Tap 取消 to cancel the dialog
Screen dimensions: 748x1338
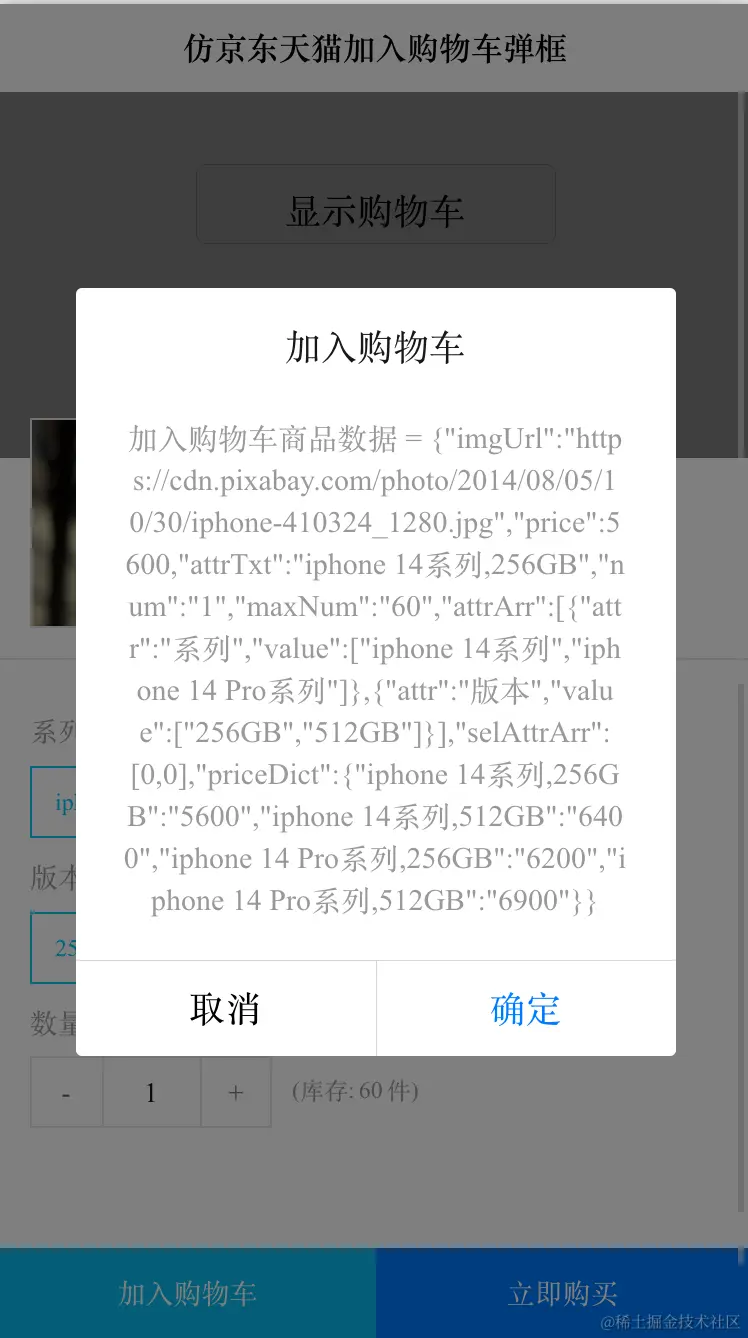226,1008
